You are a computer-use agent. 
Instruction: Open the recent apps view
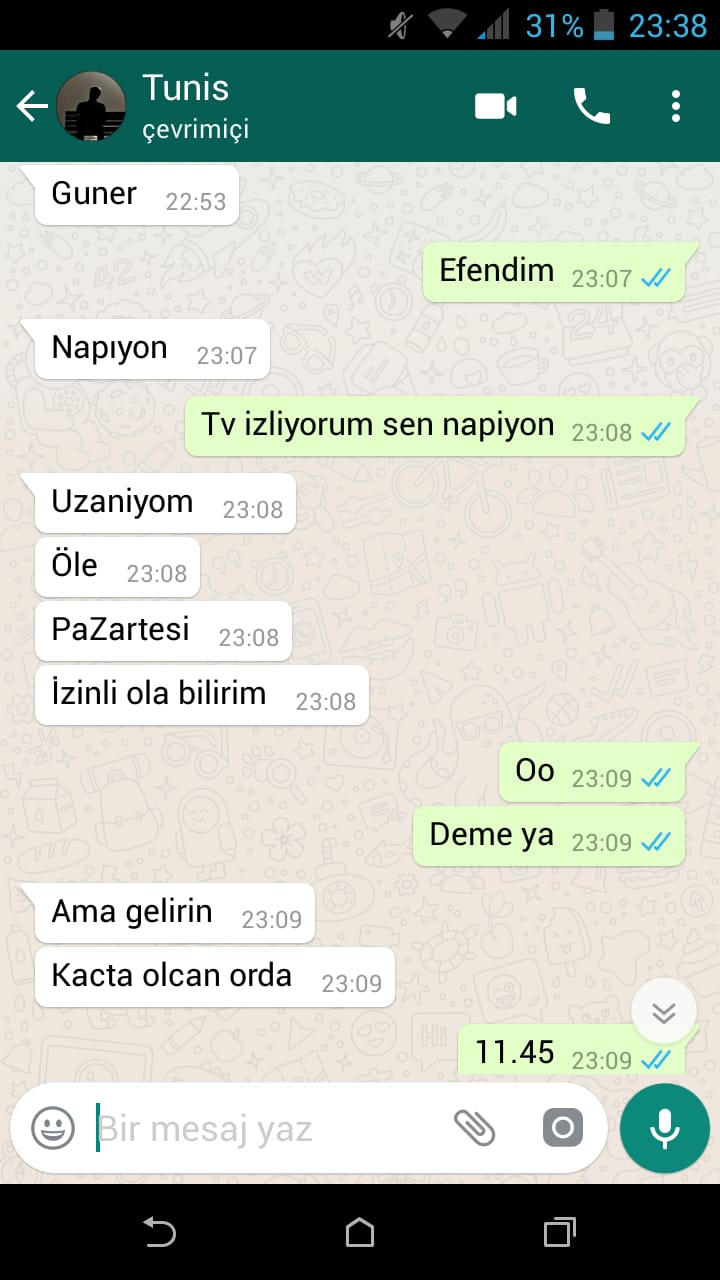560,1232
